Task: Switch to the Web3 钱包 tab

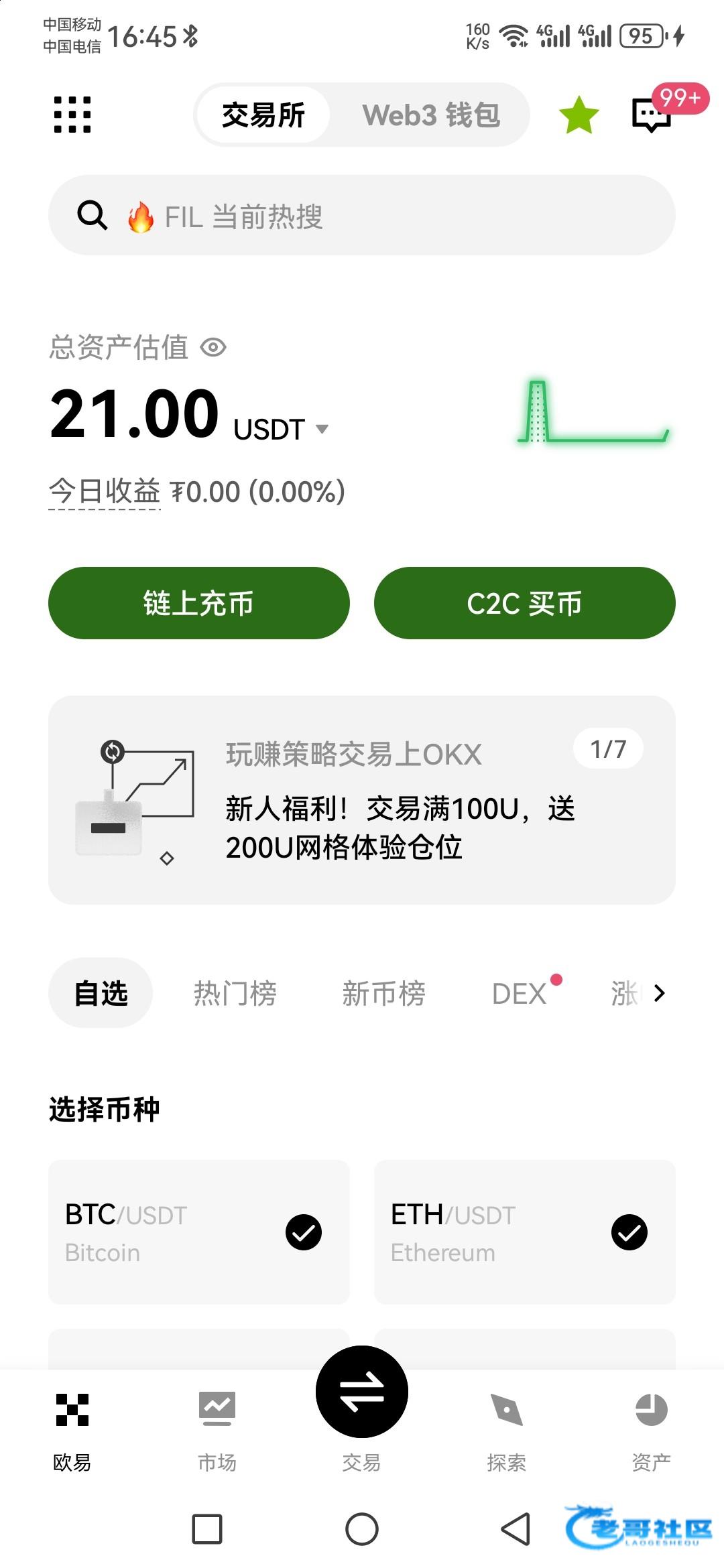Action: 431,115
